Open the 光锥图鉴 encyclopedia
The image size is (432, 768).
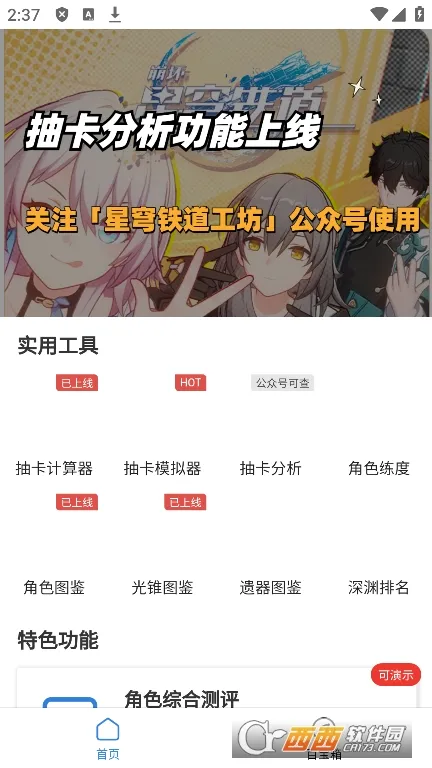point(162,545)
